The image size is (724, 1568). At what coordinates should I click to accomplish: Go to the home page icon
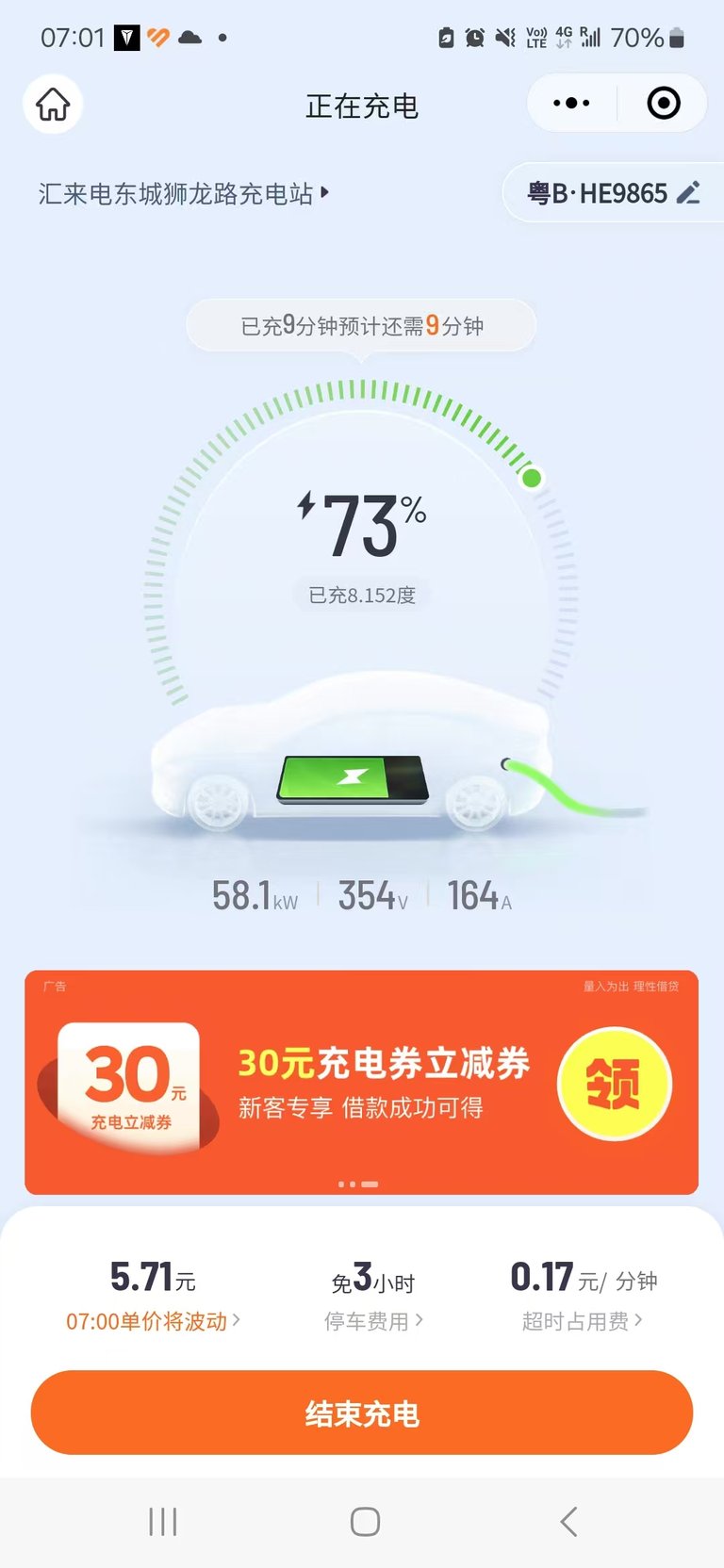(53, 104)
